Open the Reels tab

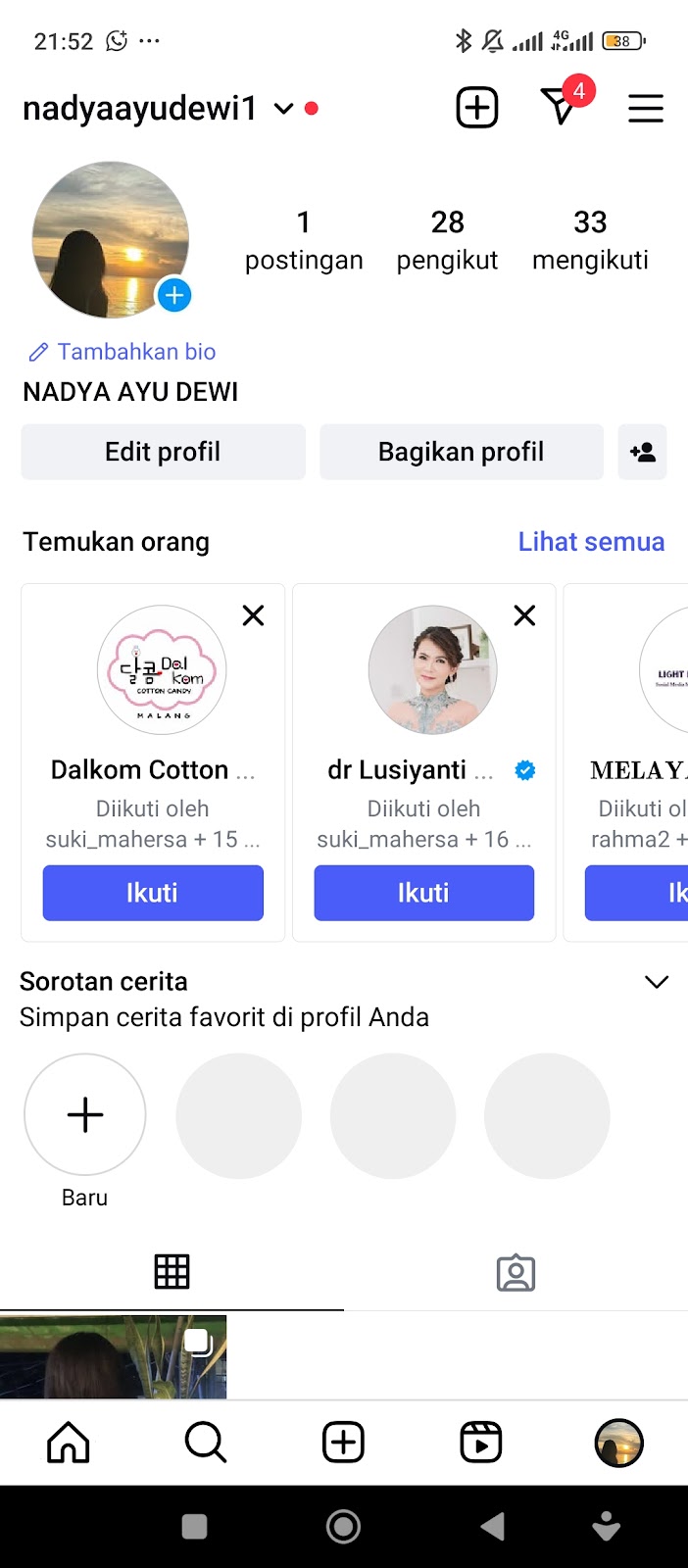[x=481, y=1443]
